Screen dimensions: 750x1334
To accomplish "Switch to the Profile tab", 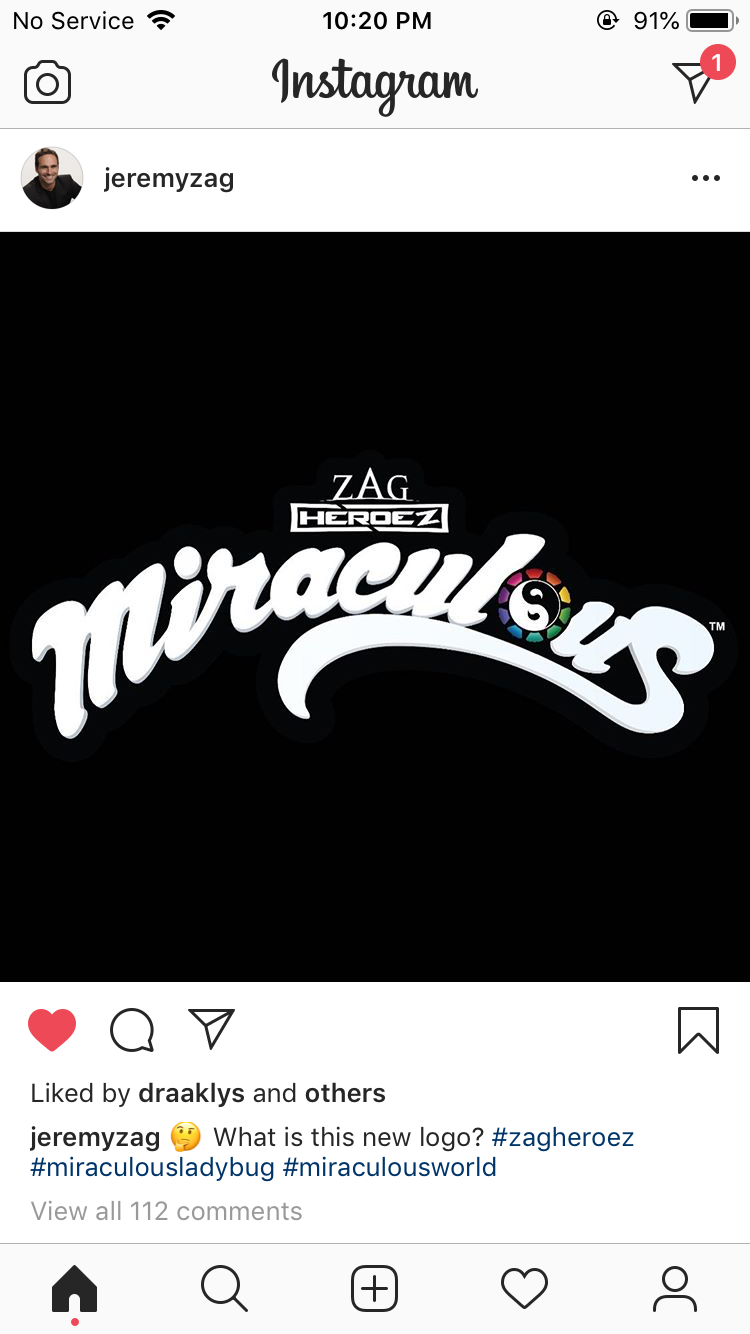I will pyautogui.click(x=675, y=1288).
